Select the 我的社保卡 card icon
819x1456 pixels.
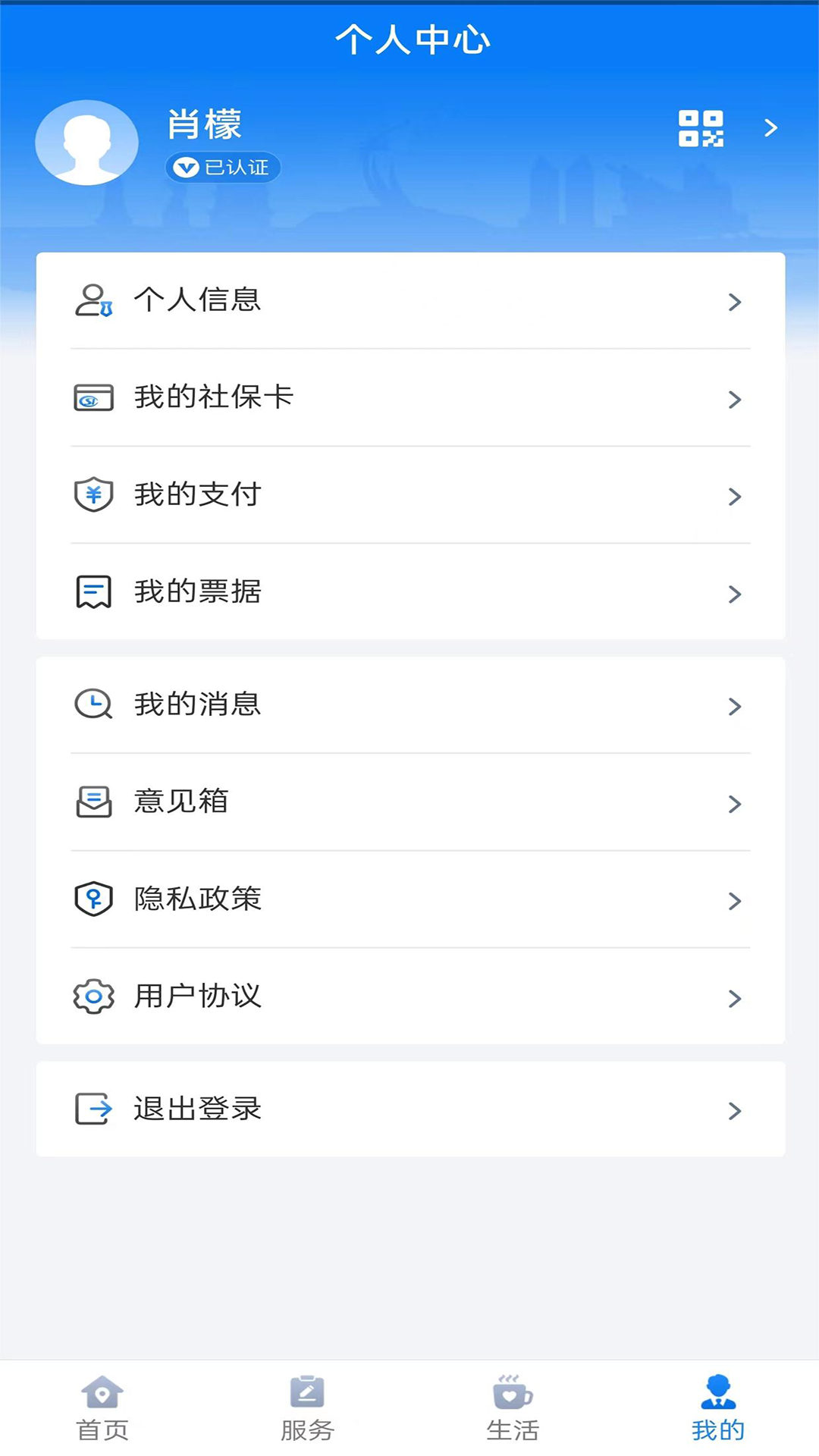(x=93, y=399)
